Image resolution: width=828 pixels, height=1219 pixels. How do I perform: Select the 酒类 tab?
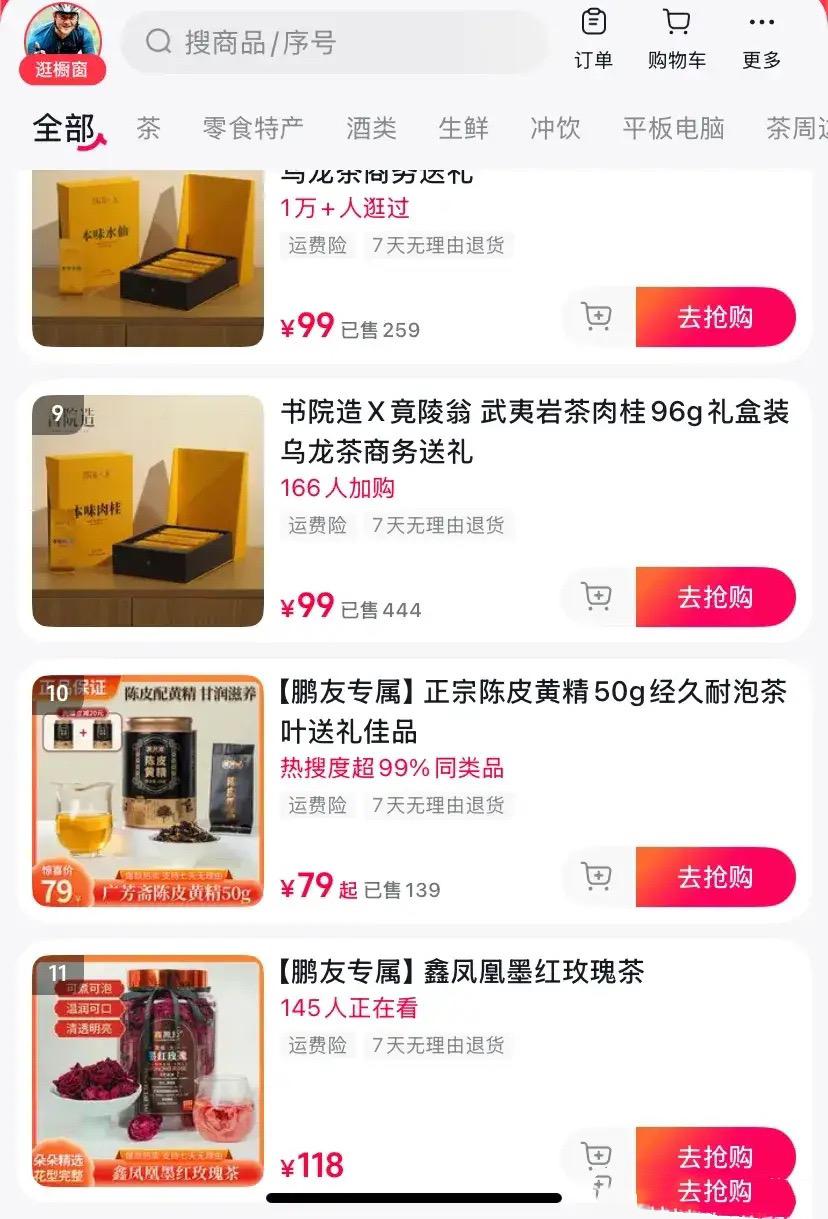(371, 128)
